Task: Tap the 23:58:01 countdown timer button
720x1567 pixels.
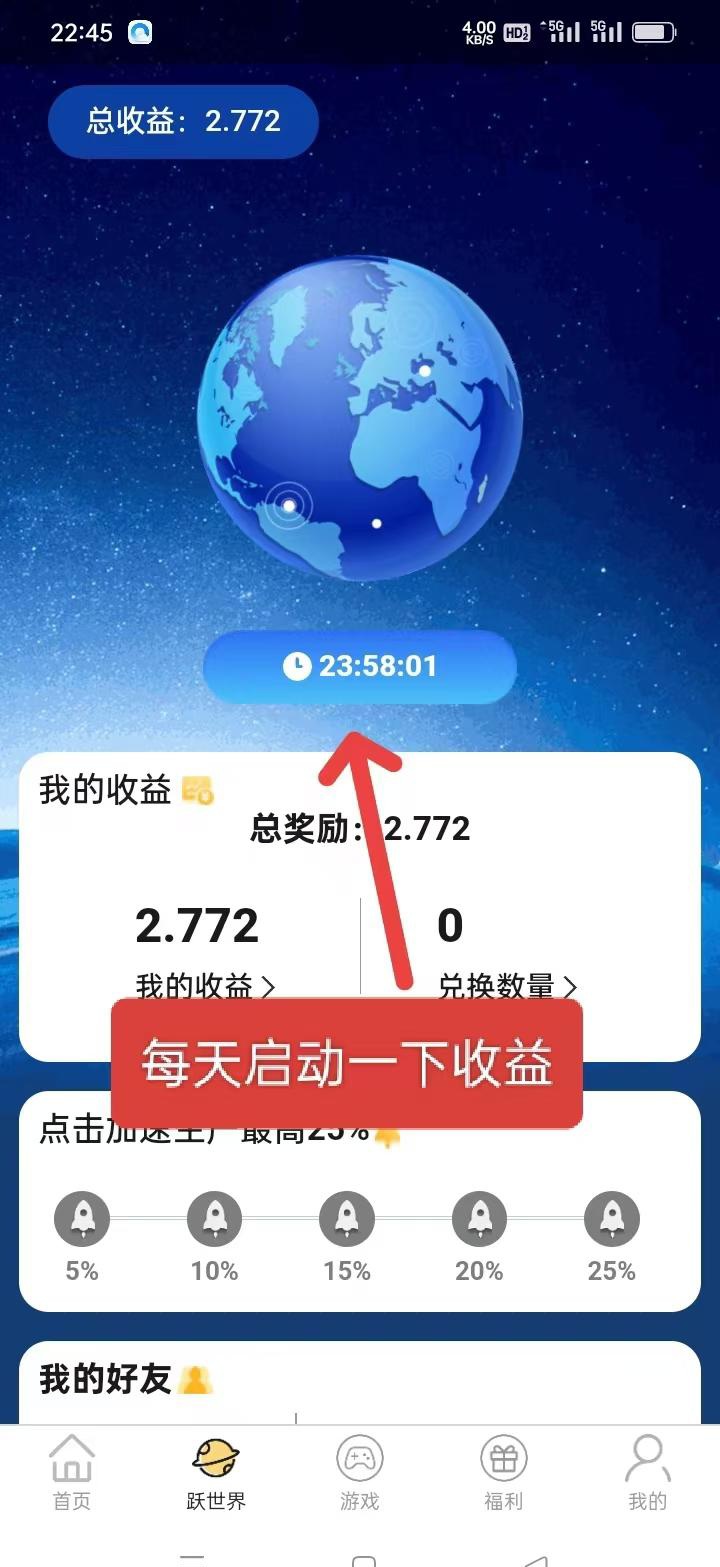Action: point(360,666)
